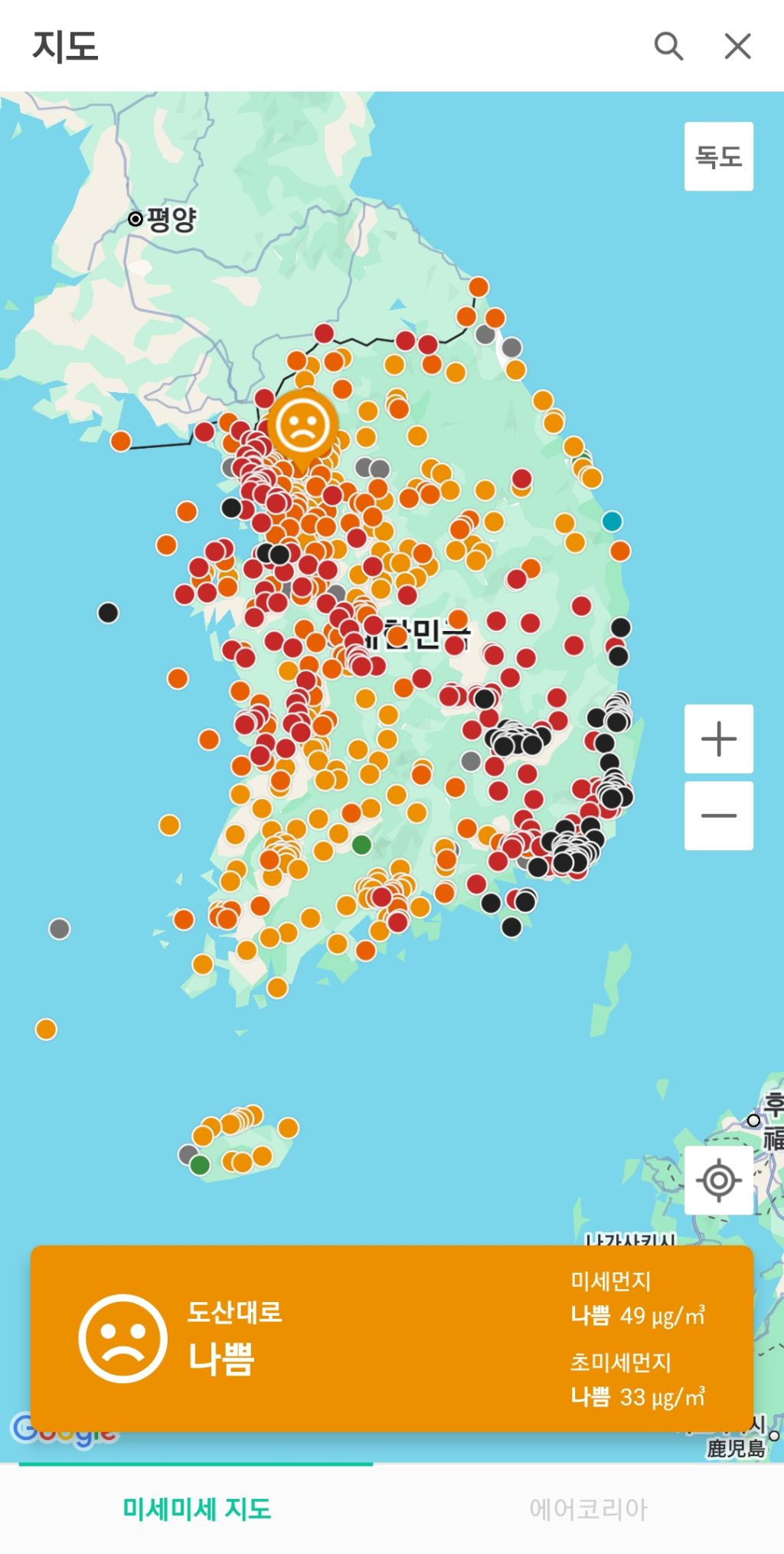This screenshot has width=784, height=1554.
Task: Tap the 독도 button
Action: coord(719,156)
